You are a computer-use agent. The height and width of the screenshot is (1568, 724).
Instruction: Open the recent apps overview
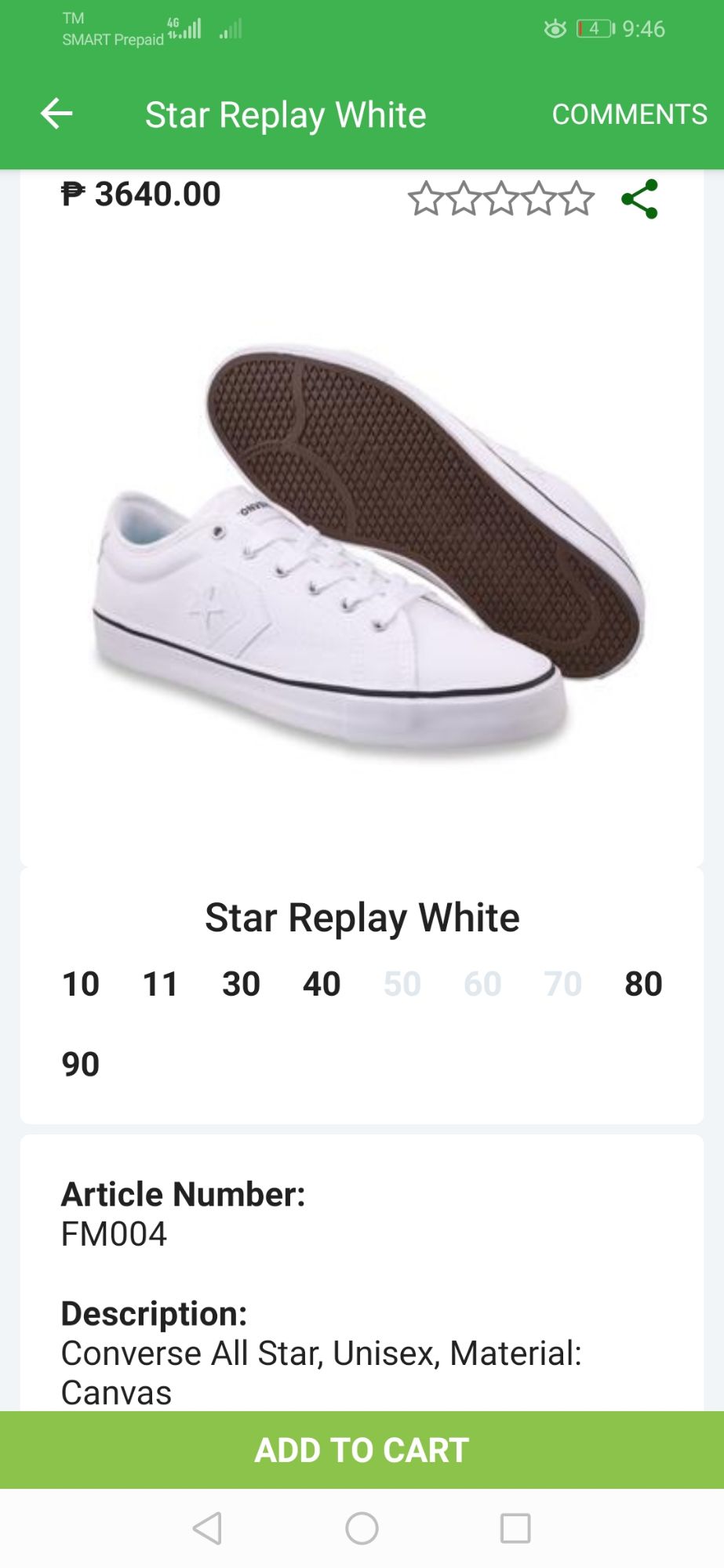[515, 1528]
